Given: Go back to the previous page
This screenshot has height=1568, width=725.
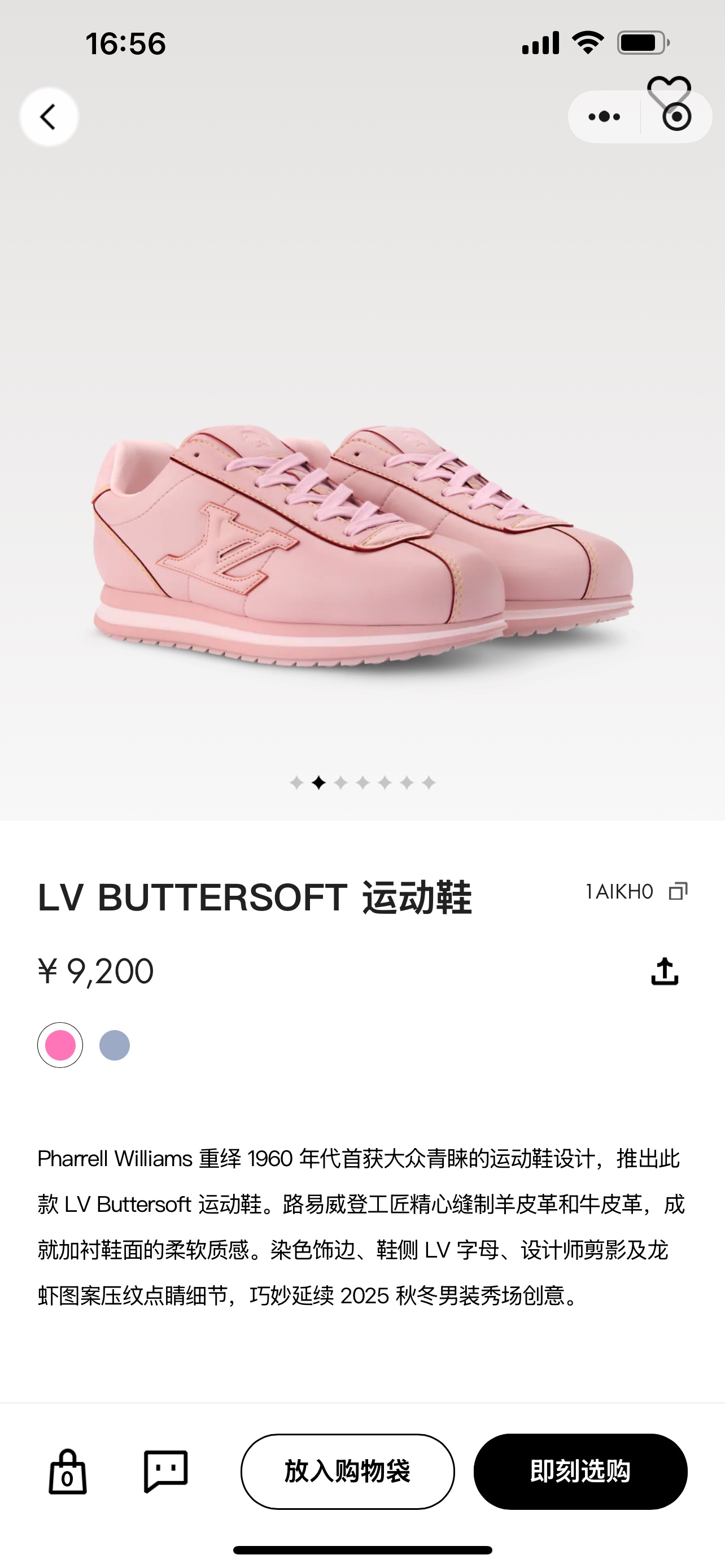Looking at the screenshot, I should (x=49, y=116).
